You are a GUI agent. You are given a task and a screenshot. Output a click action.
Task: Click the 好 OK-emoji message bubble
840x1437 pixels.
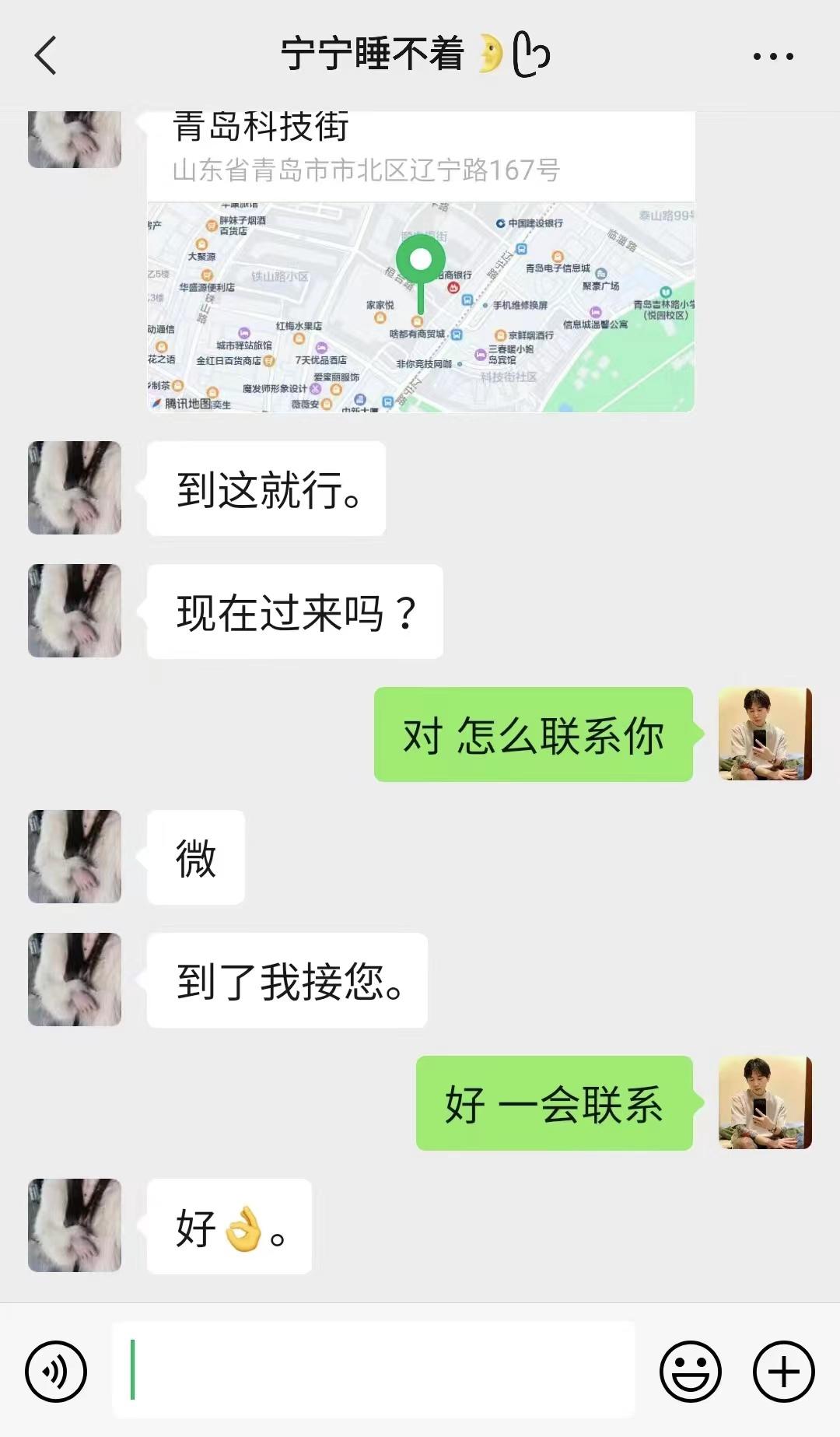point(229,1228)
